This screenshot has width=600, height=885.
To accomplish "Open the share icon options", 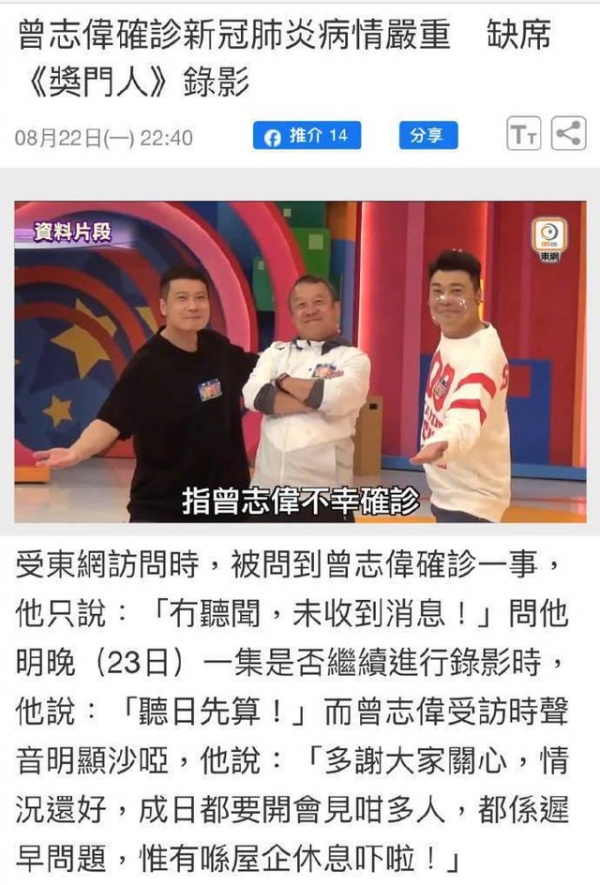I will pyautogui.click(x=568, y=135).
